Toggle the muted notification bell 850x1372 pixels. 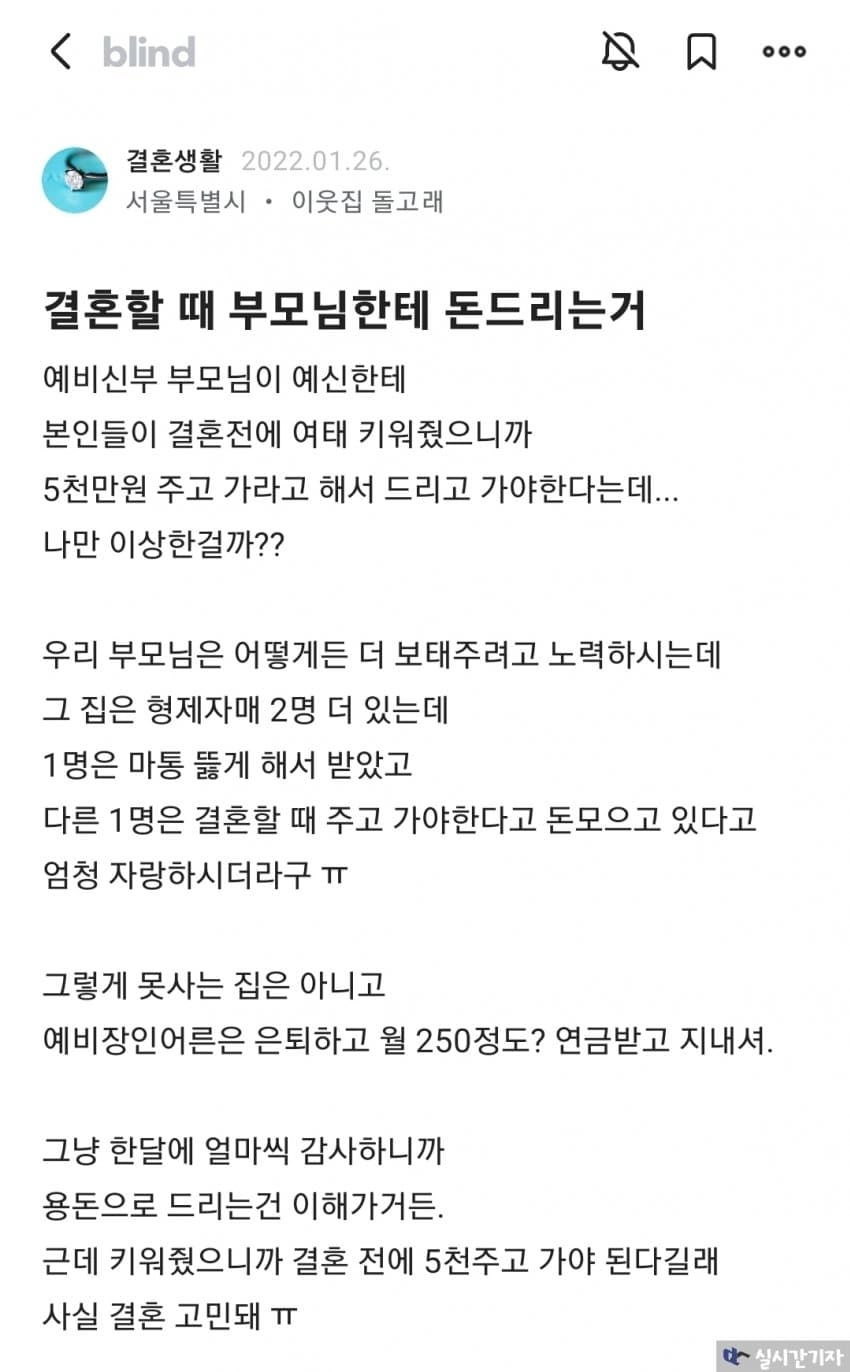620,51
